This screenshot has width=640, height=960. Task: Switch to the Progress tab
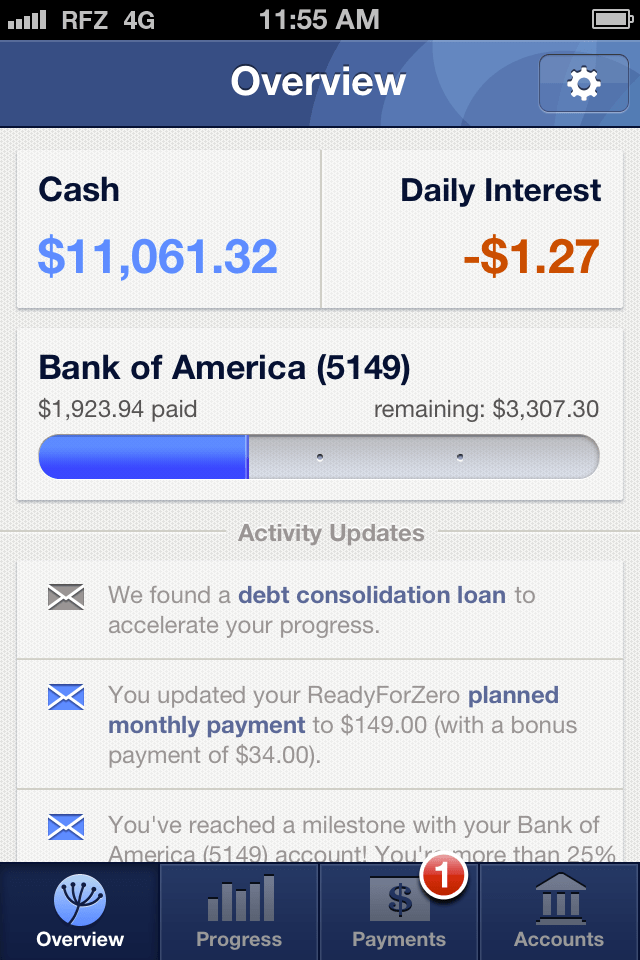coord(239,912)
